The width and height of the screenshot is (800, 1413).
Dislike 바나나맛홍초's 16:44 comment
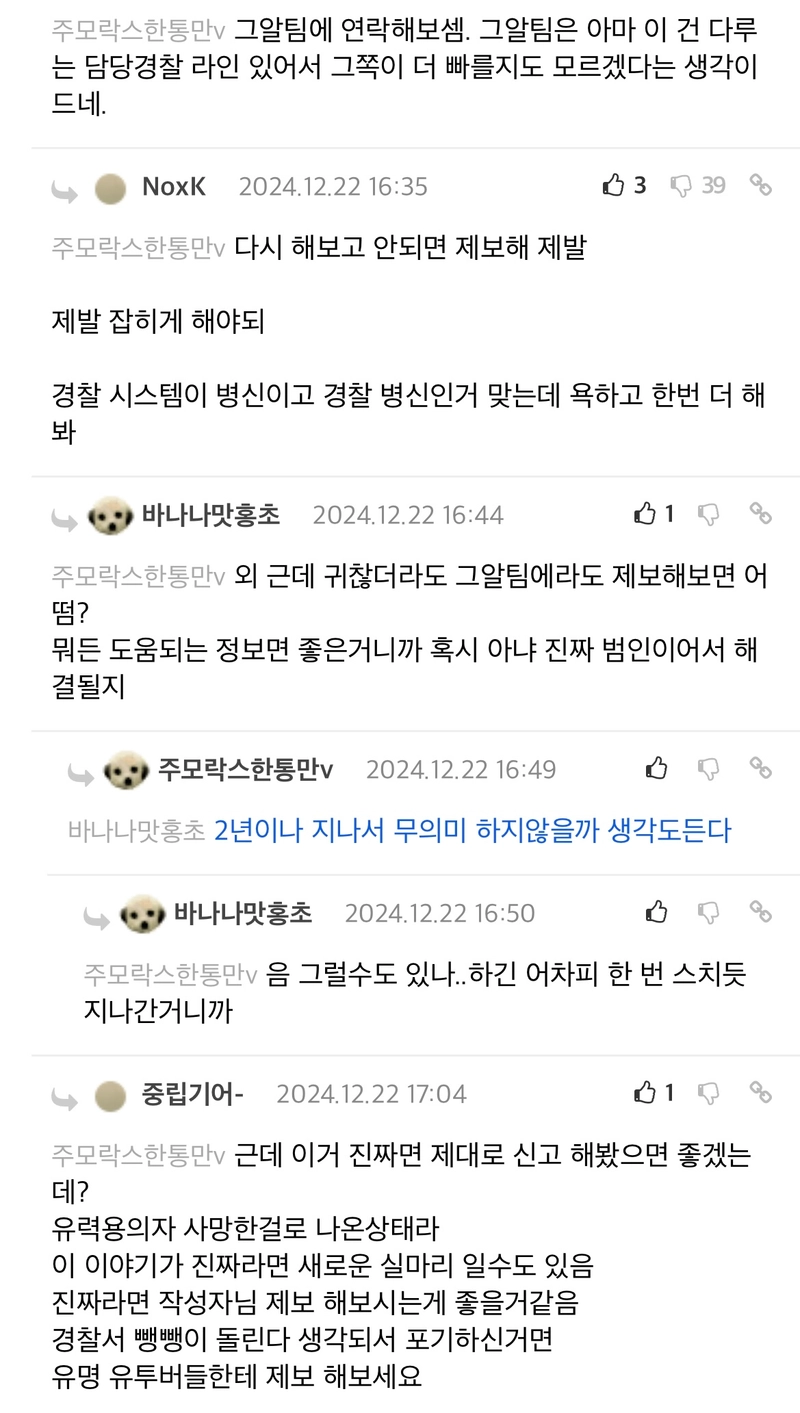click(709, 514)
